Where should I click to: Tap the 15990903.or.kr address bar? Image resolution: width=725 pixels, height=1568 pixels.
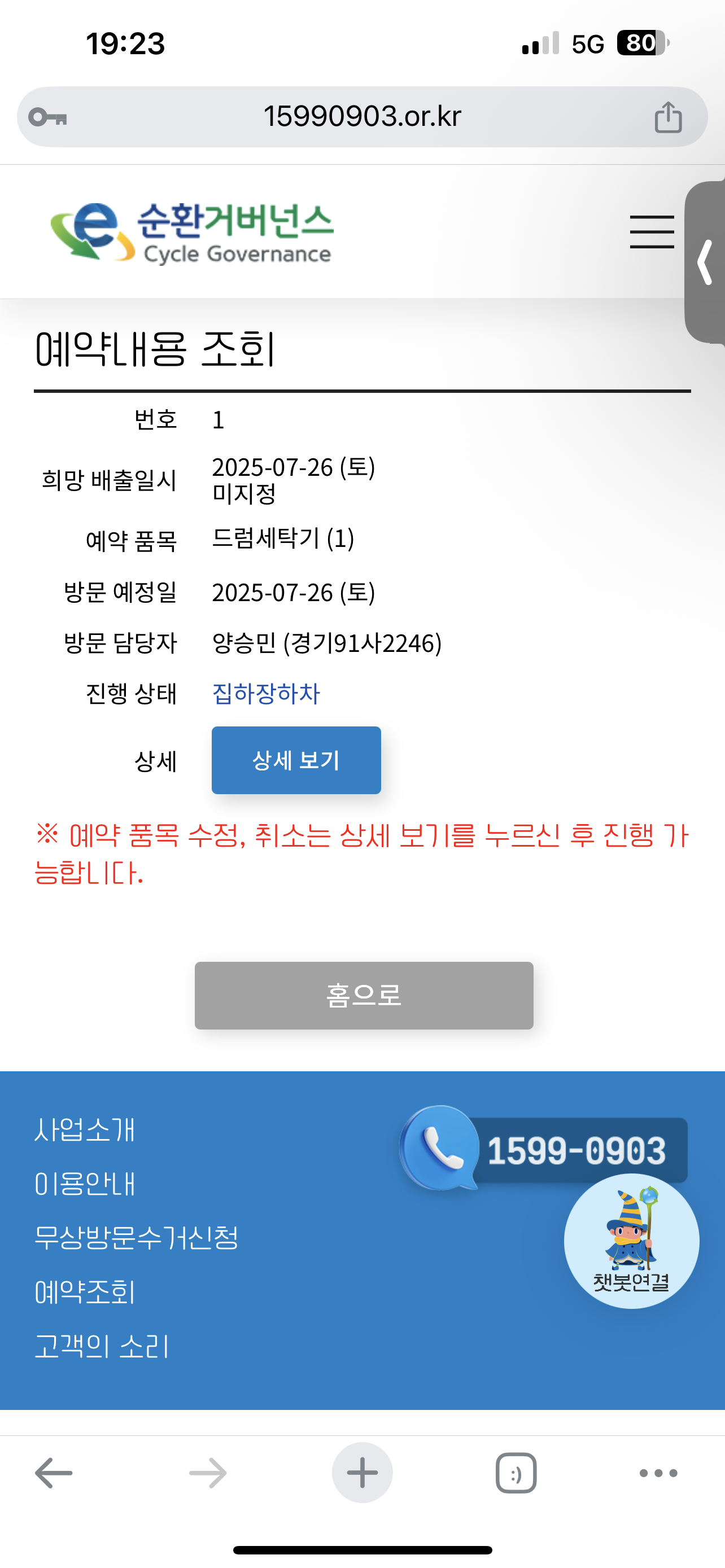coord(362,116)
